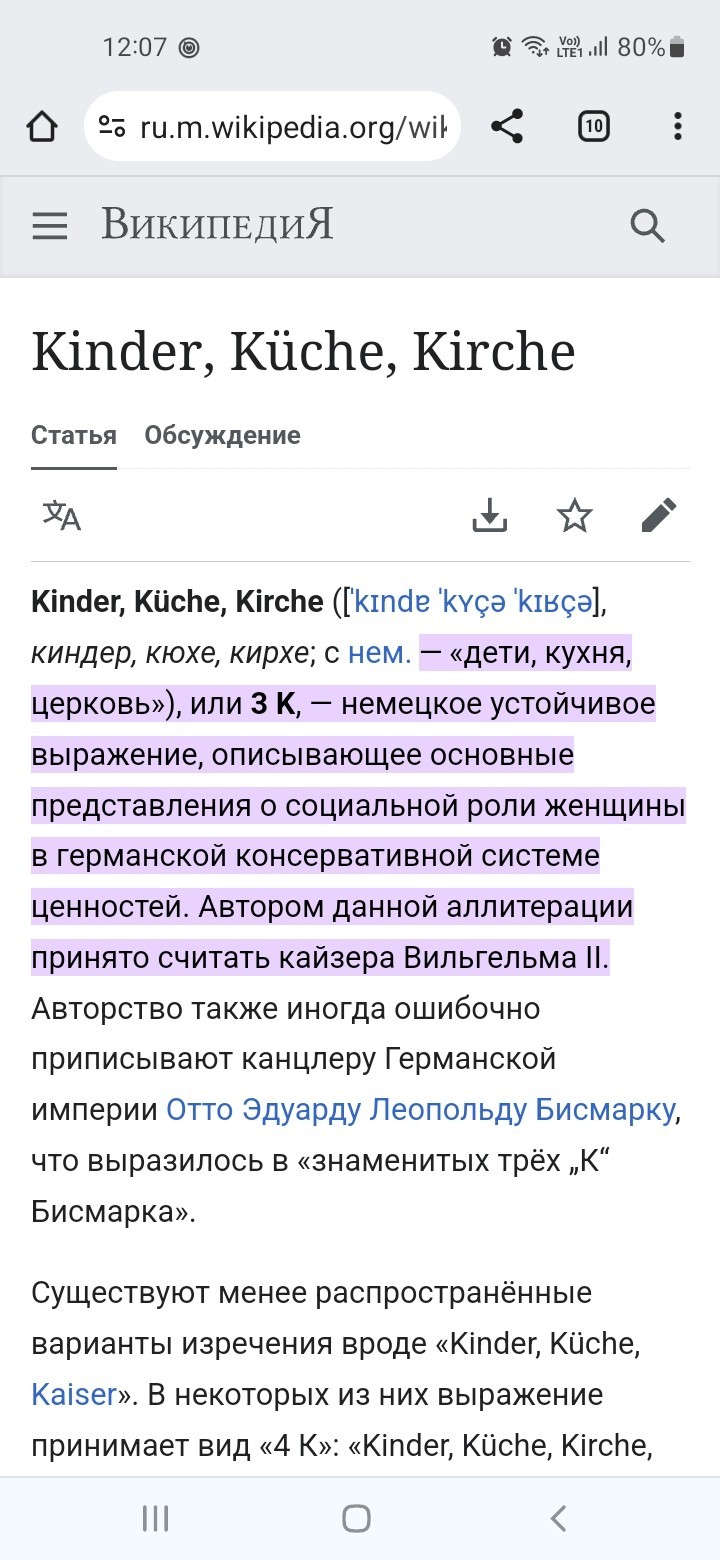720x1560 pixels.
Task: Search Wikipedia with the magnifier icon
Action: [648, 227]
